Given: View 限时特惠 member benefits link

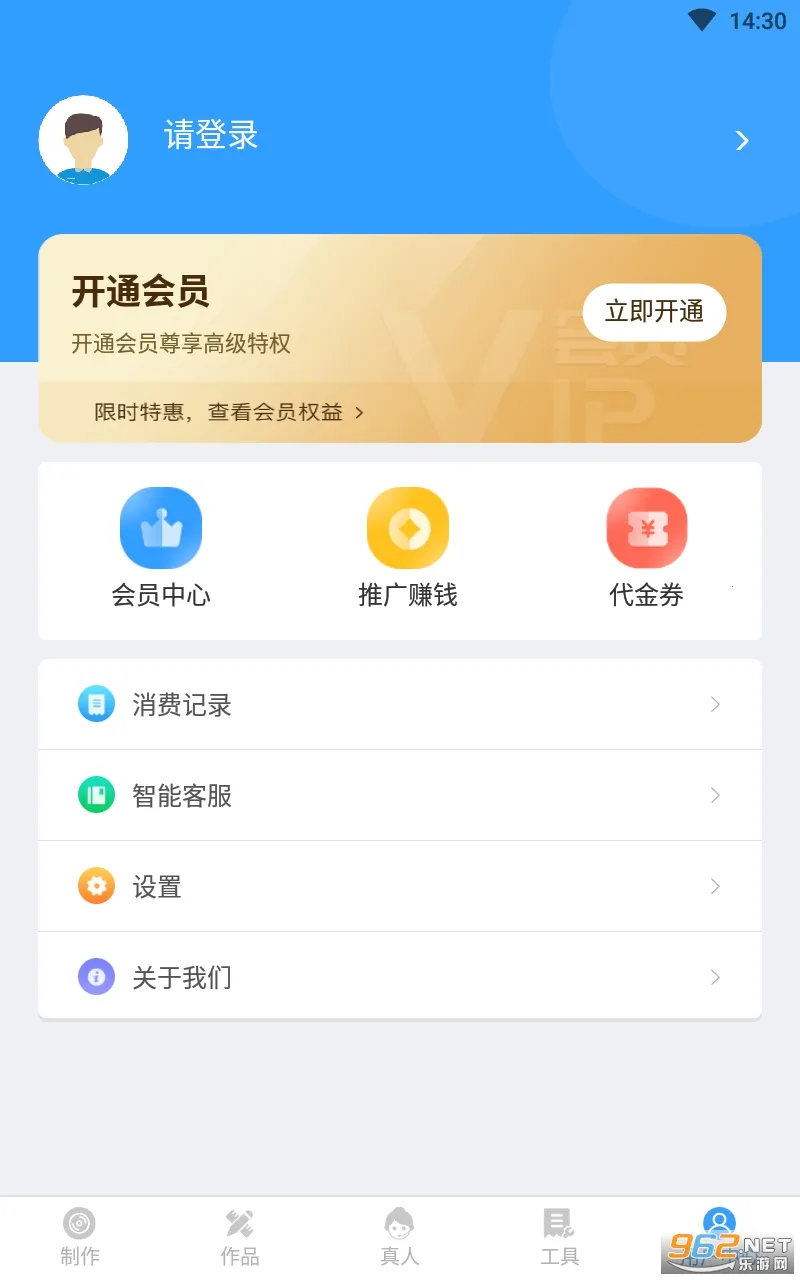Looking at the screenshot, I should pos(229,412).
